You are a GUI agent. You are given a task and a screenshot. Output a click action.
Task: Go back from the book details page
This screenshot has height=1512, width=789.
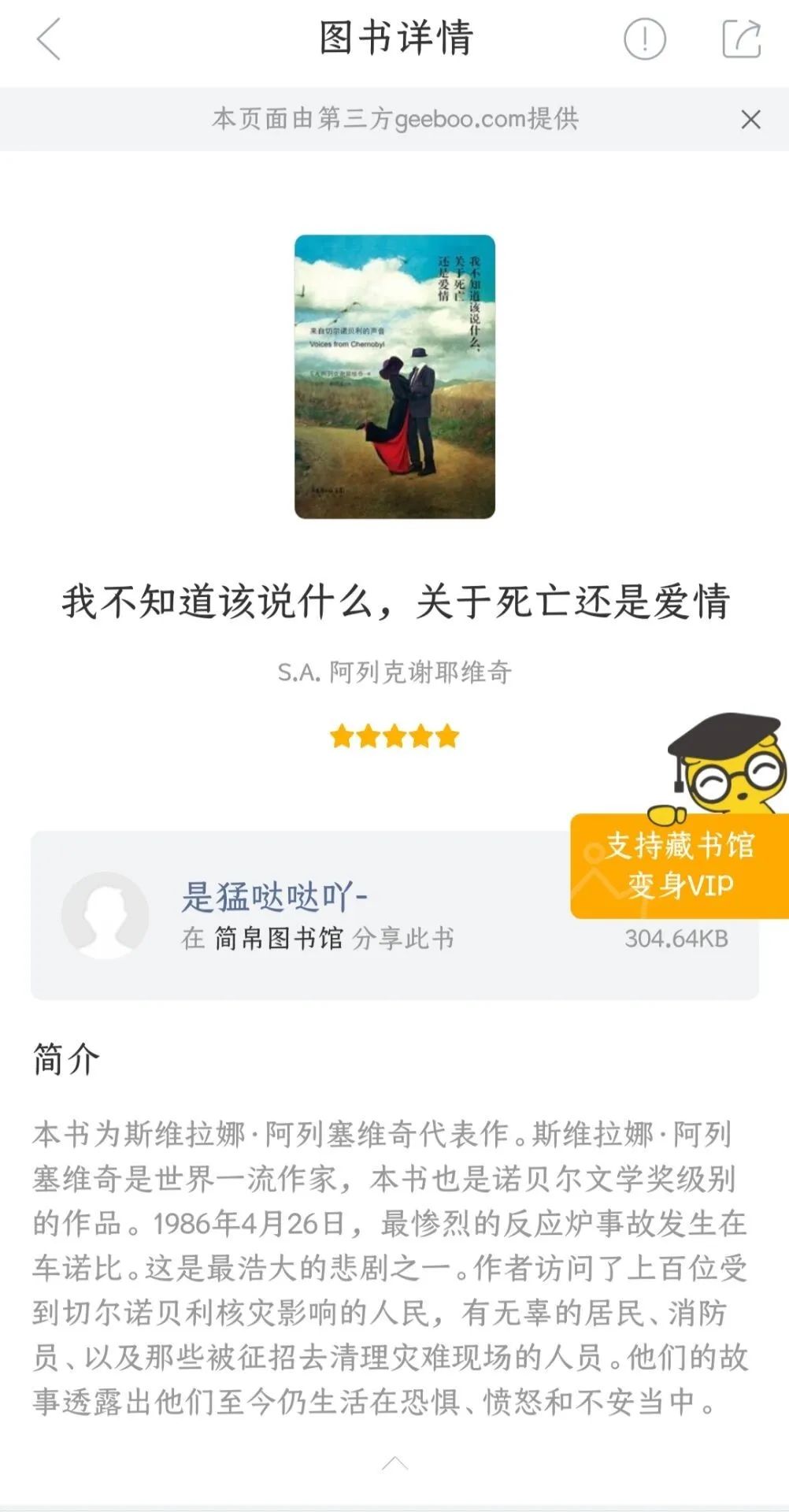(49, 39)
